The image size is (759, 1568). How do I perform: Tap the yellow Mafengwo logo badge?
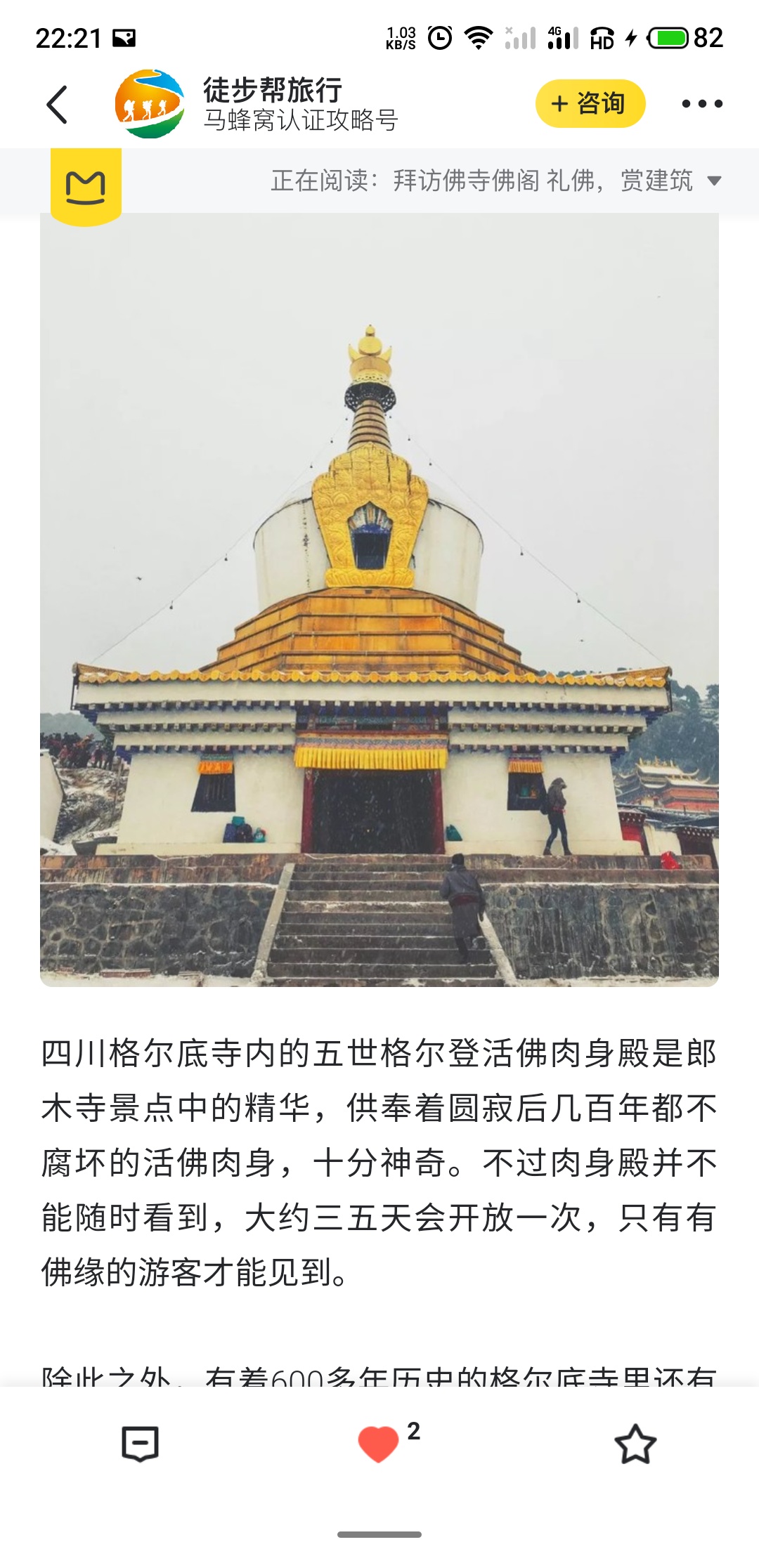tap(86, 187)
